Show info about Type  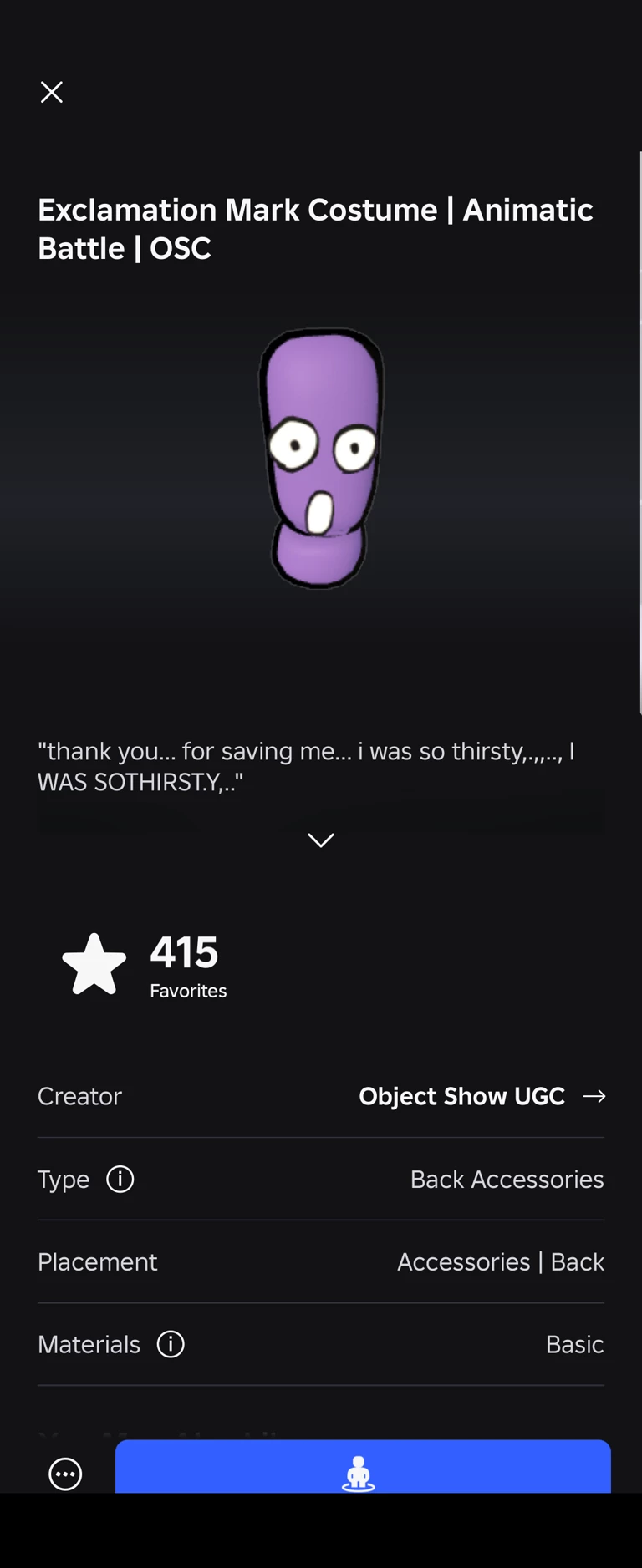pyautogui.click(x=120, y=1179)
